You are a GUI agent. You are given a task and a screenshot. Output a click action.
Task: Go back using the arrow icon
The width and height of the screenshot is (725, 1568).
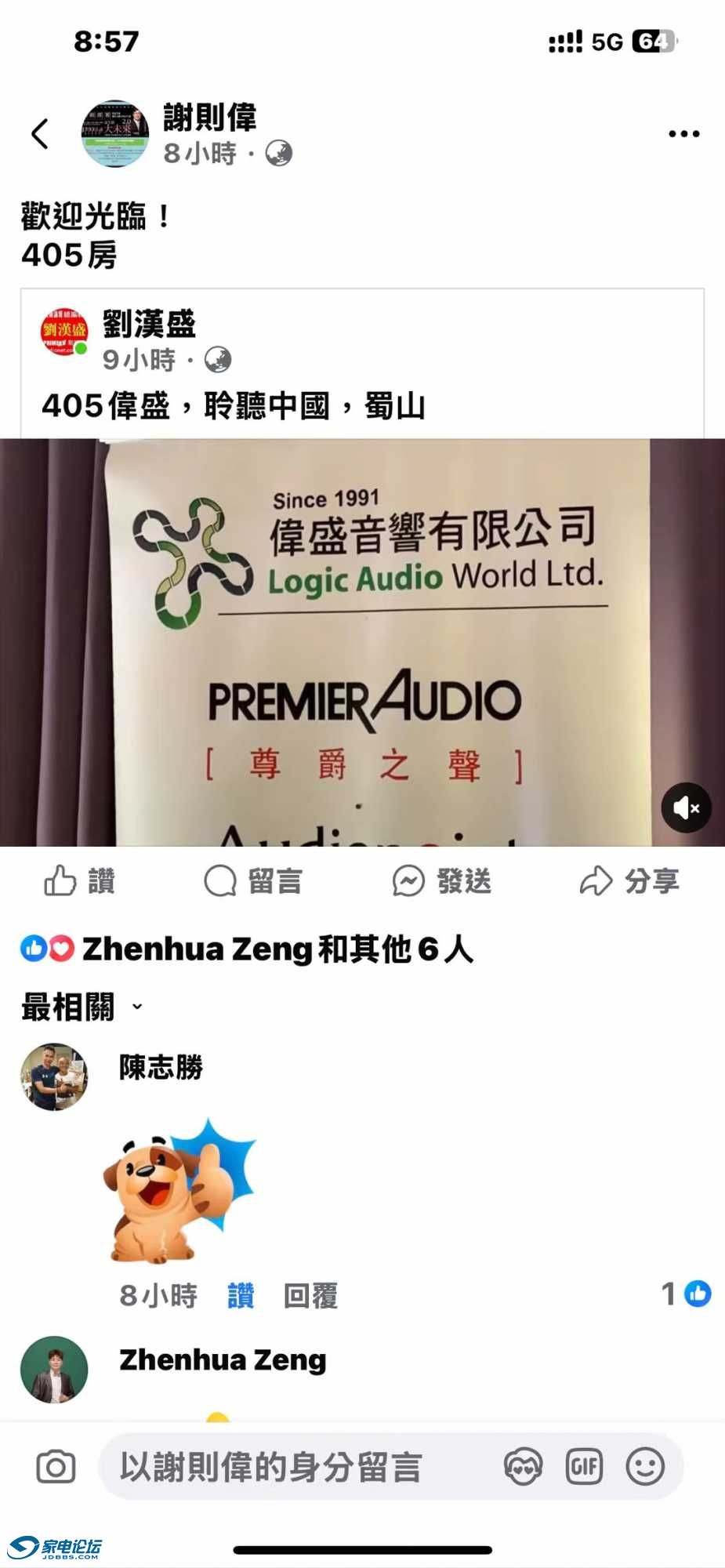(x=40, y=134)
